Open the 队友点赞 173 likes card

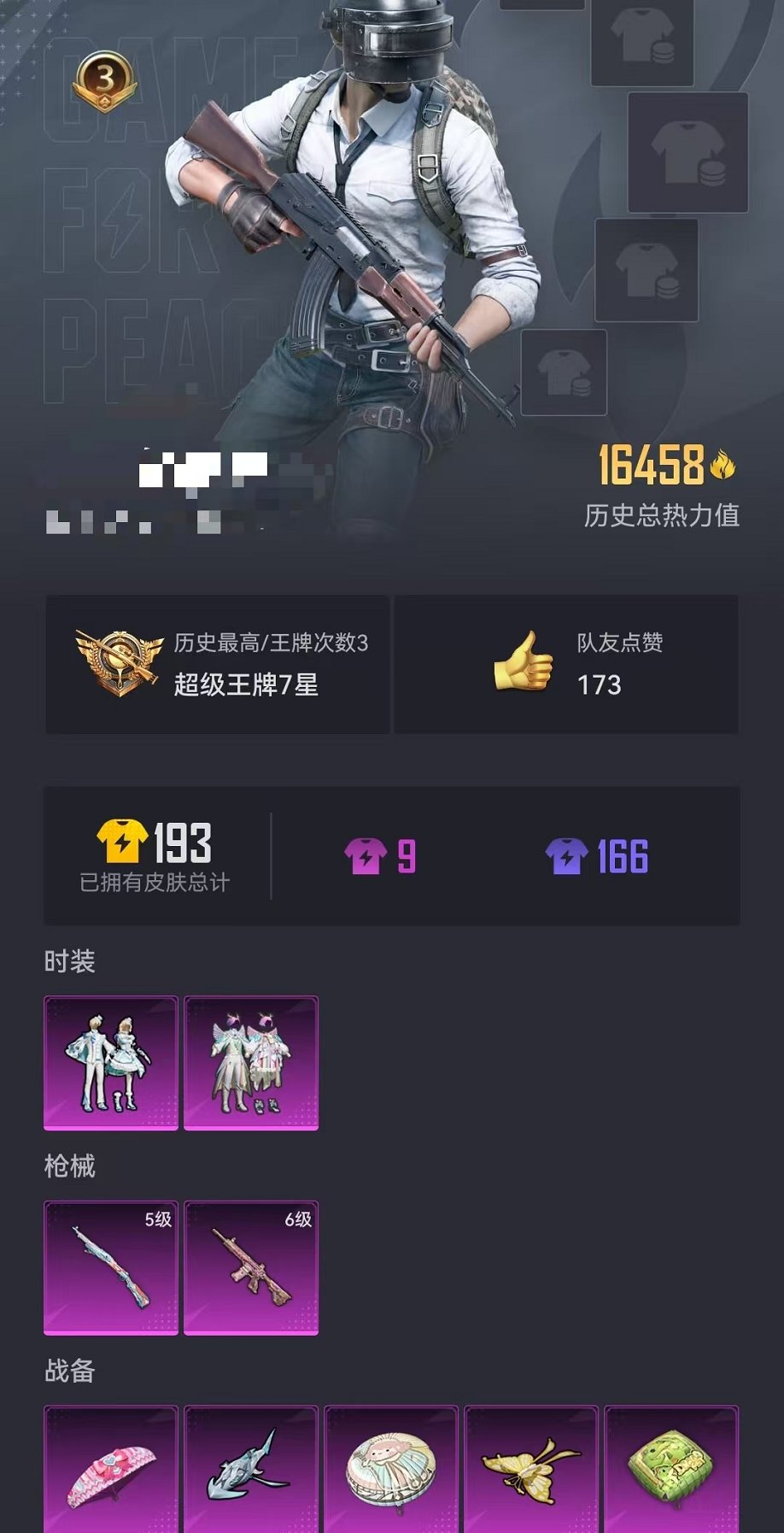coord(565,664)
